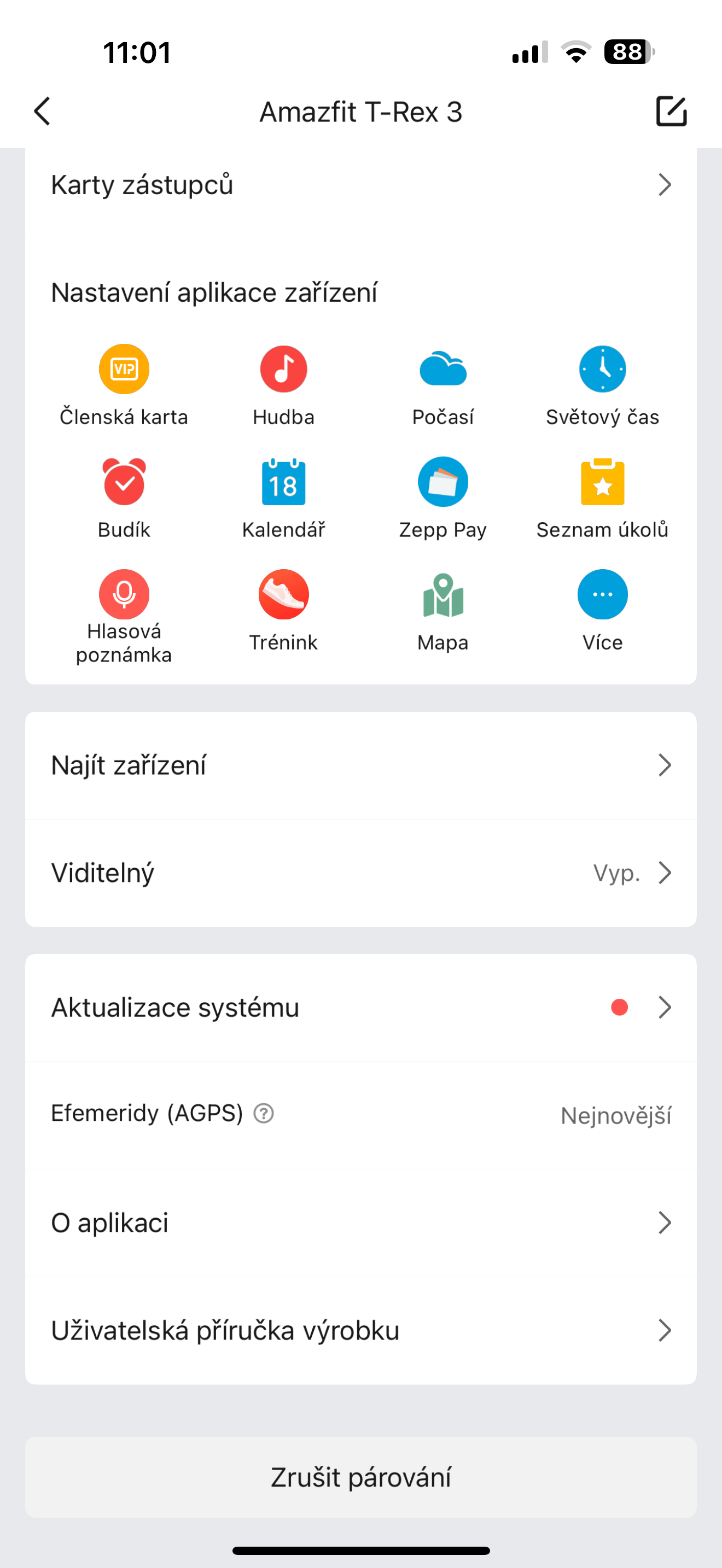Select Najít zařízení

click(x=360, y=765)
